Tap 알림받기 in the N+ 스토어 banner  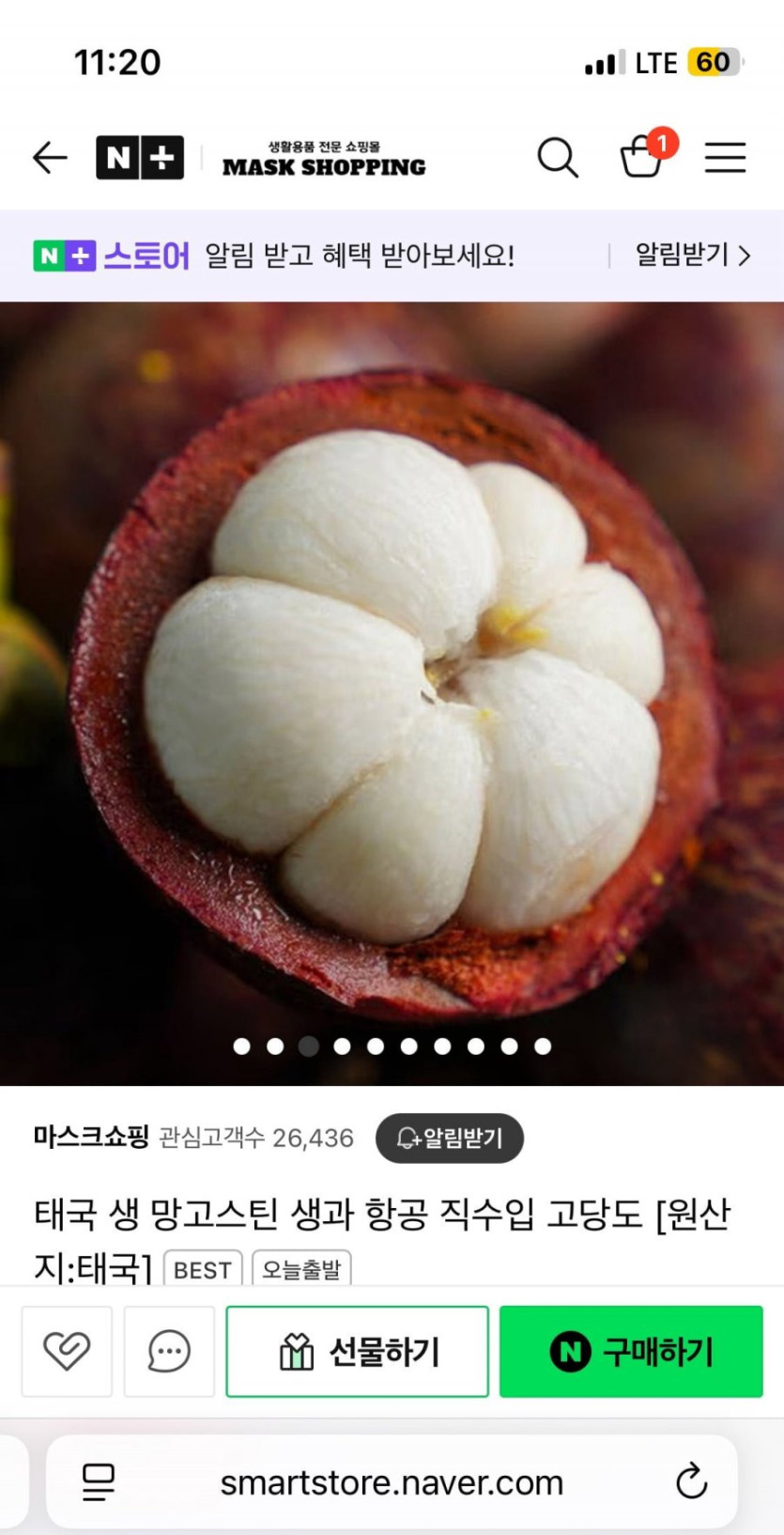click(692, 255)
